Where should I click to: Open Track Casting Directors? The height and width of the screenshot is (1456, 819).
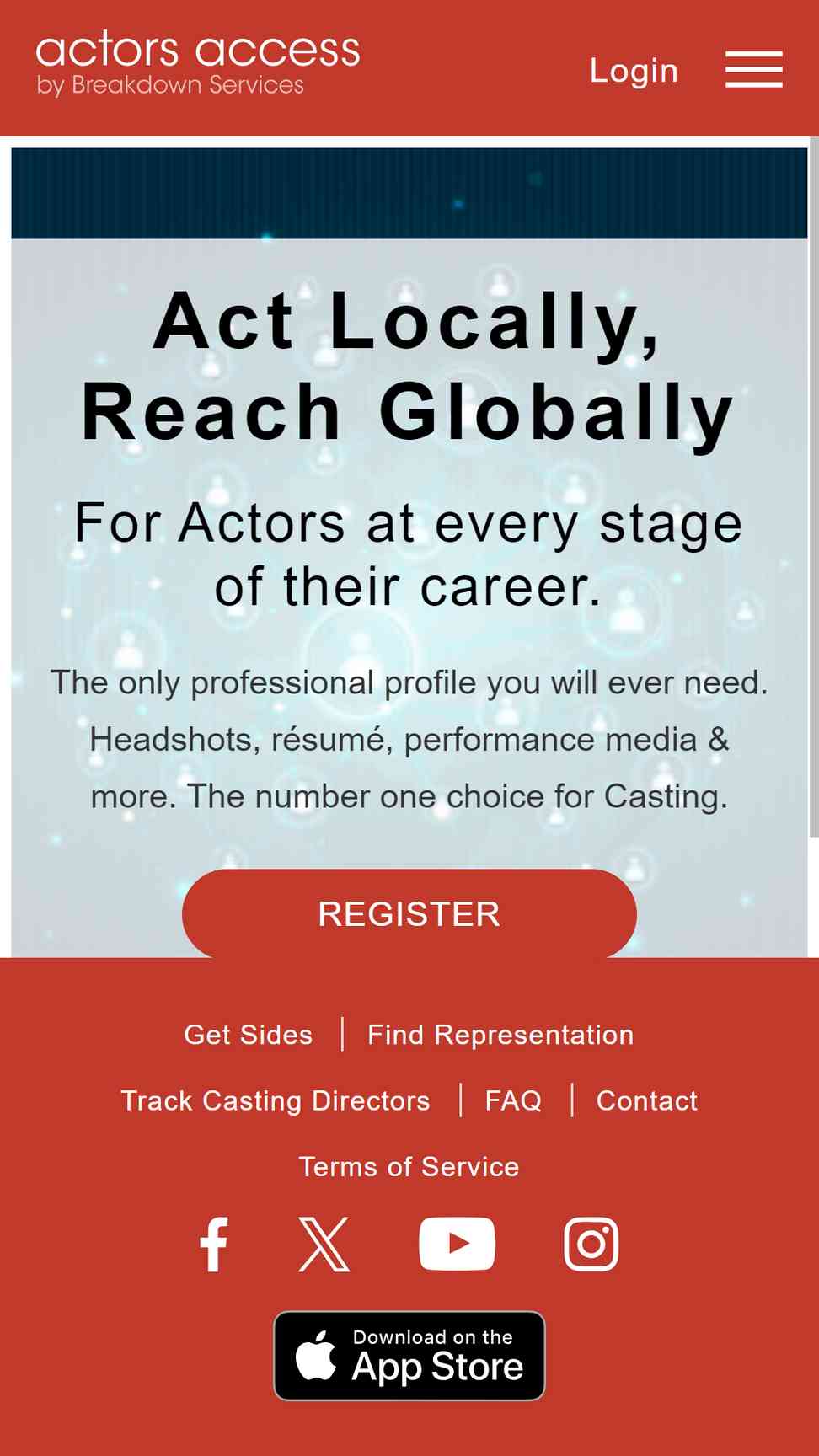(x=276, y=1100)
